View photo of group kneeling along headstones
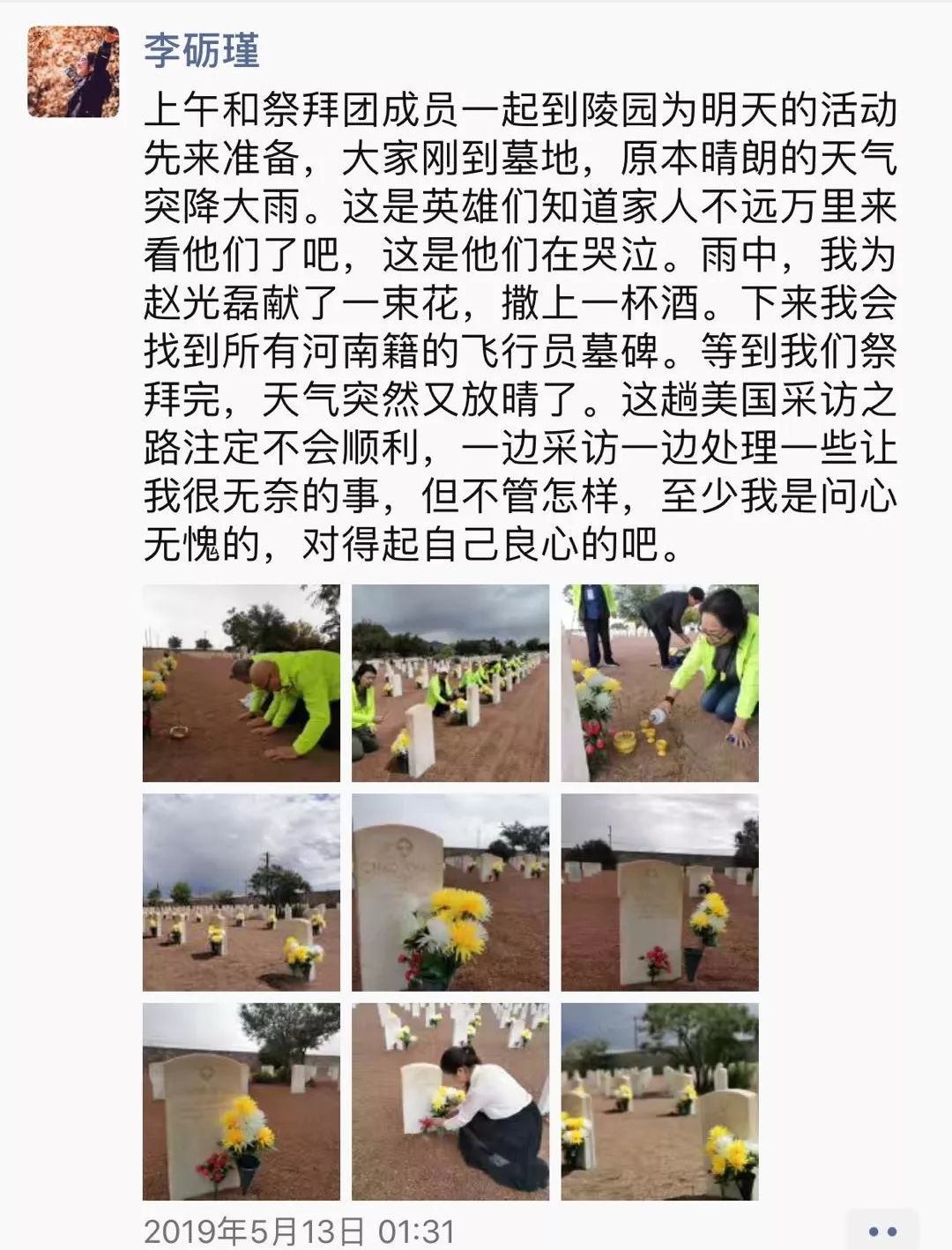952x1250 pixels. point(450,683)
